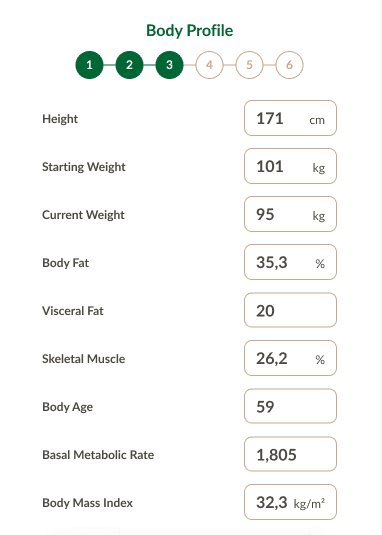Focus the Visceral Fat field

point(290,310)
